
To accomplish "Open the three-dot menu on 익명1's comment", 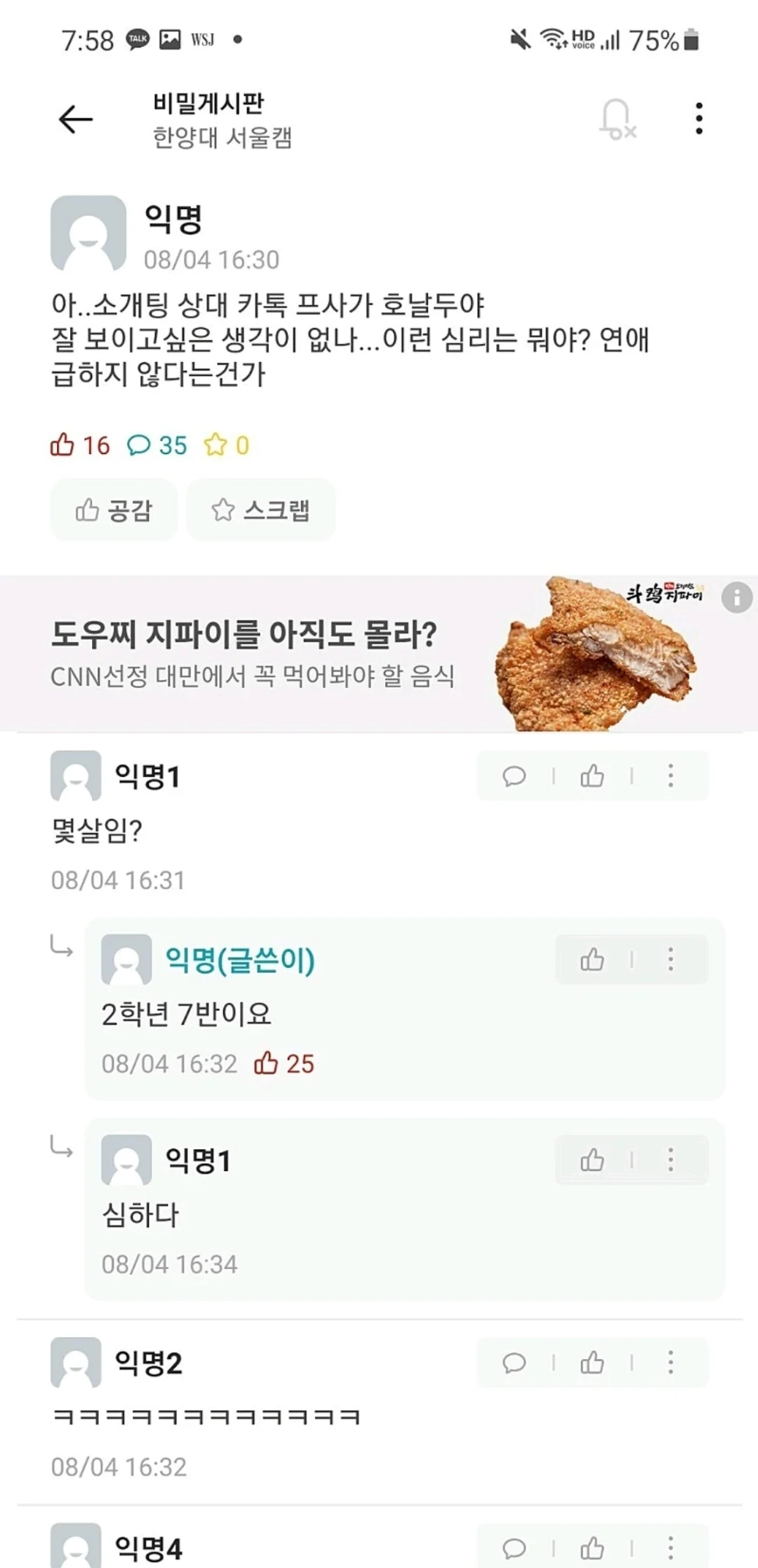I will [669, 776].
